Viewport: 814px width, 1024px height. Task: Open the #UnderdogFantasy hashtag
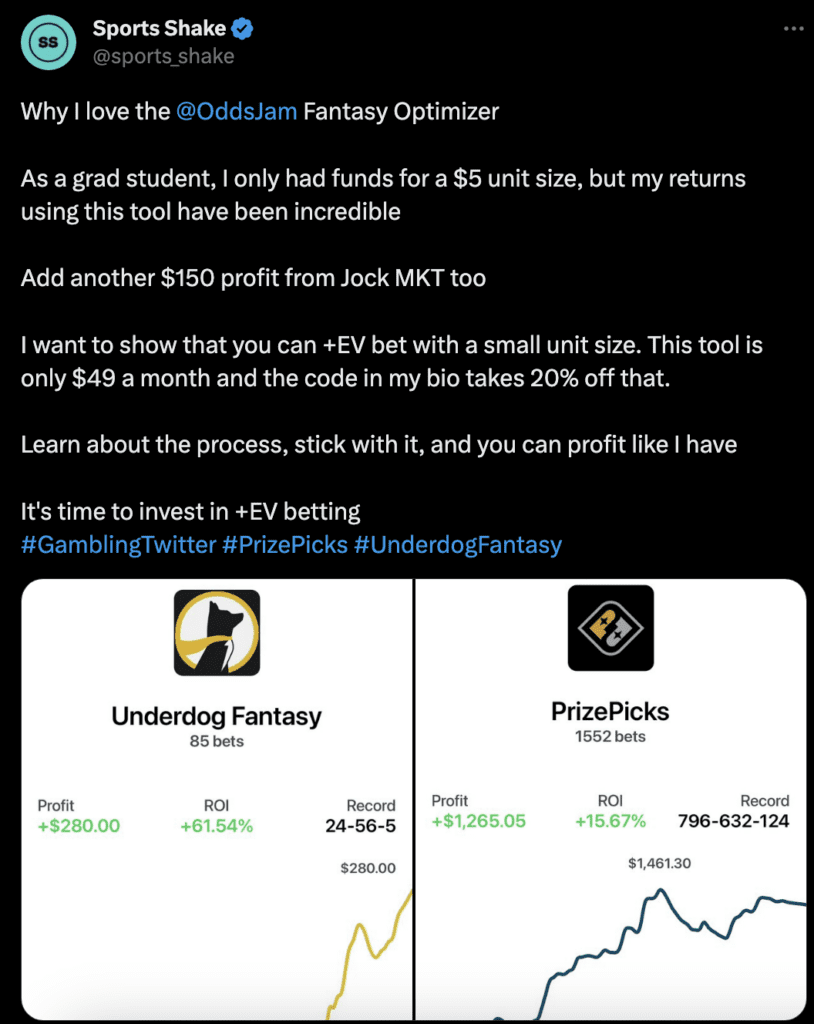tap(457, 545)
